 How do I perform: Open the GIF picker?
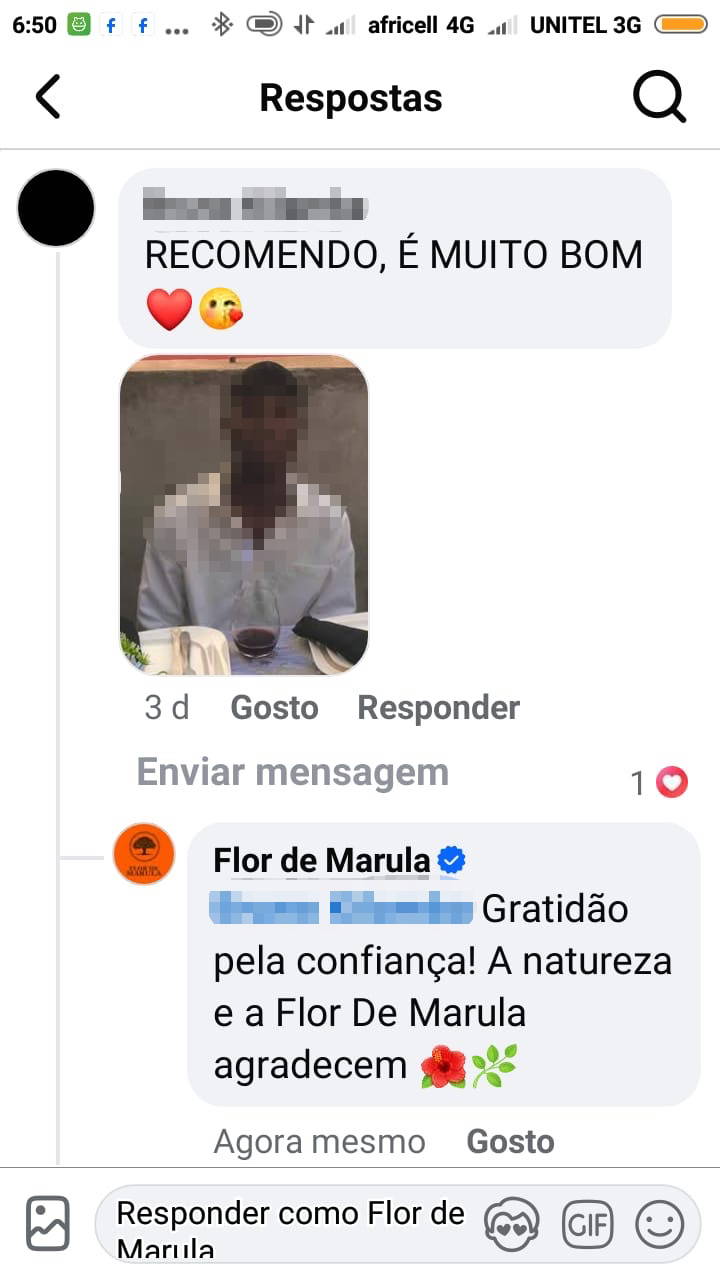(x=588, y=1224)
